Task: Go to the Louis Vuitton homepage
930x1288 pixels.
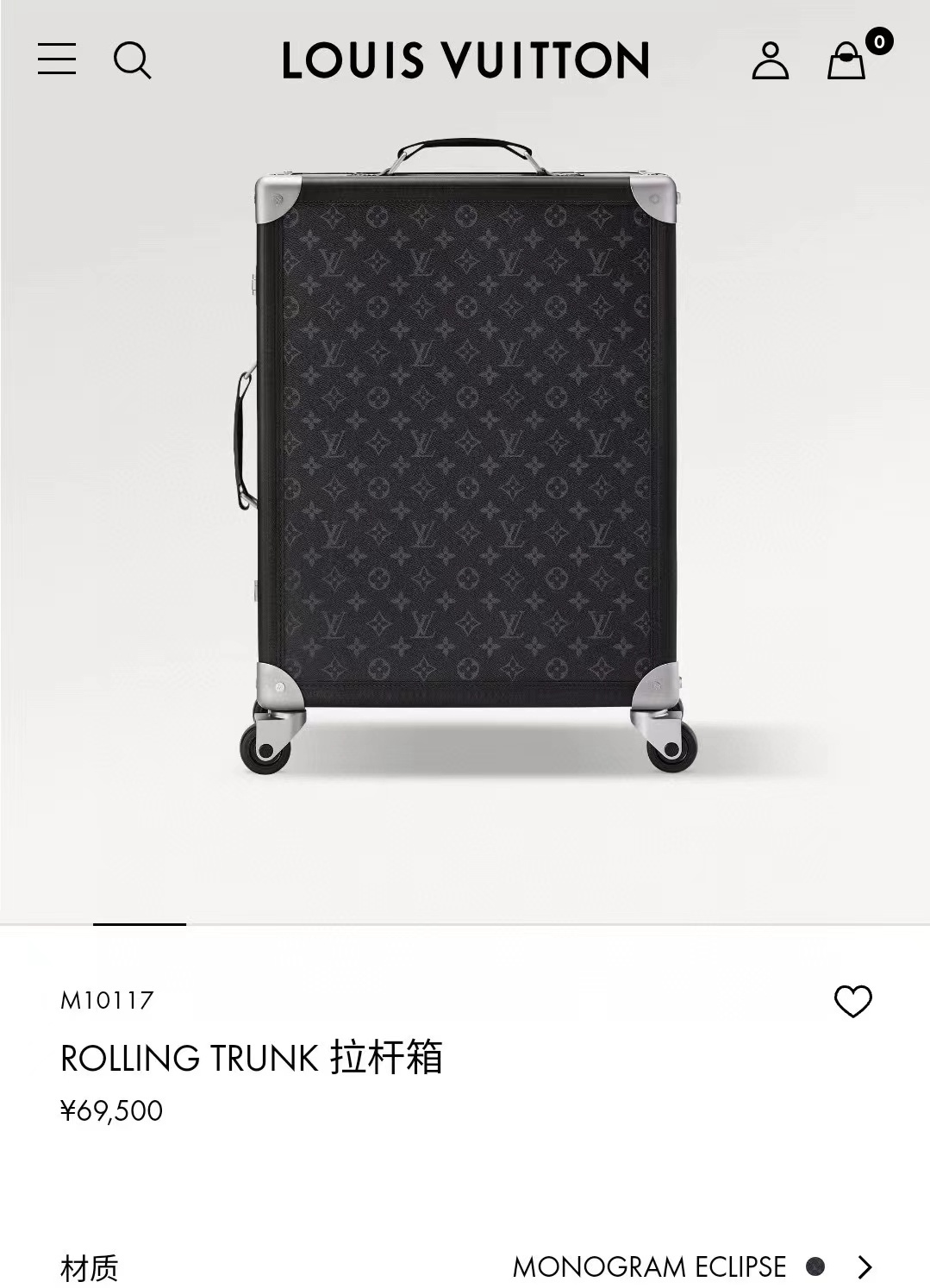Action: [x=465, y=60]
